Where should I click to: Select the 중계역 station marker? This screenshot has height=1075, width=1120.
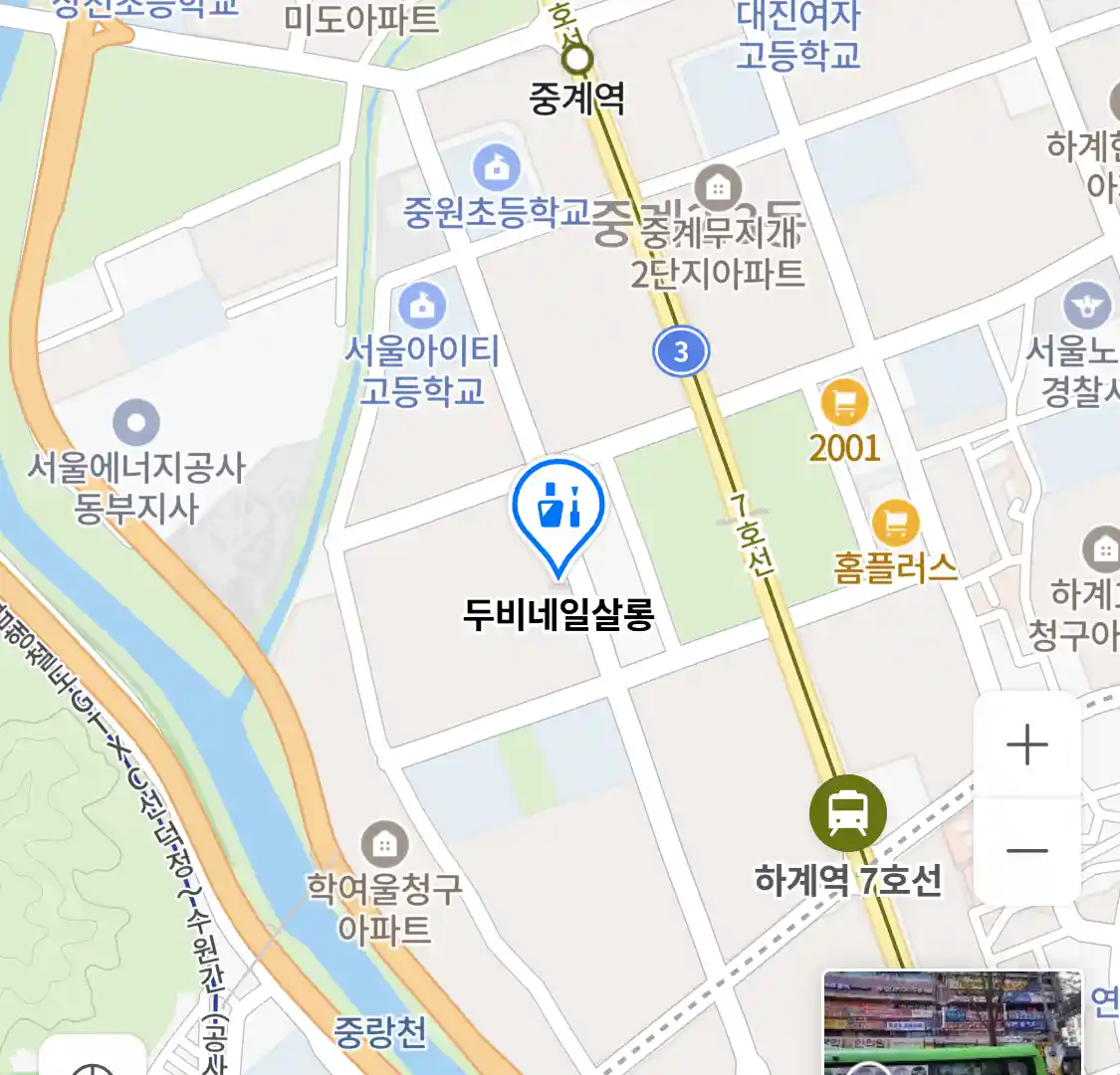pos(576,61)
